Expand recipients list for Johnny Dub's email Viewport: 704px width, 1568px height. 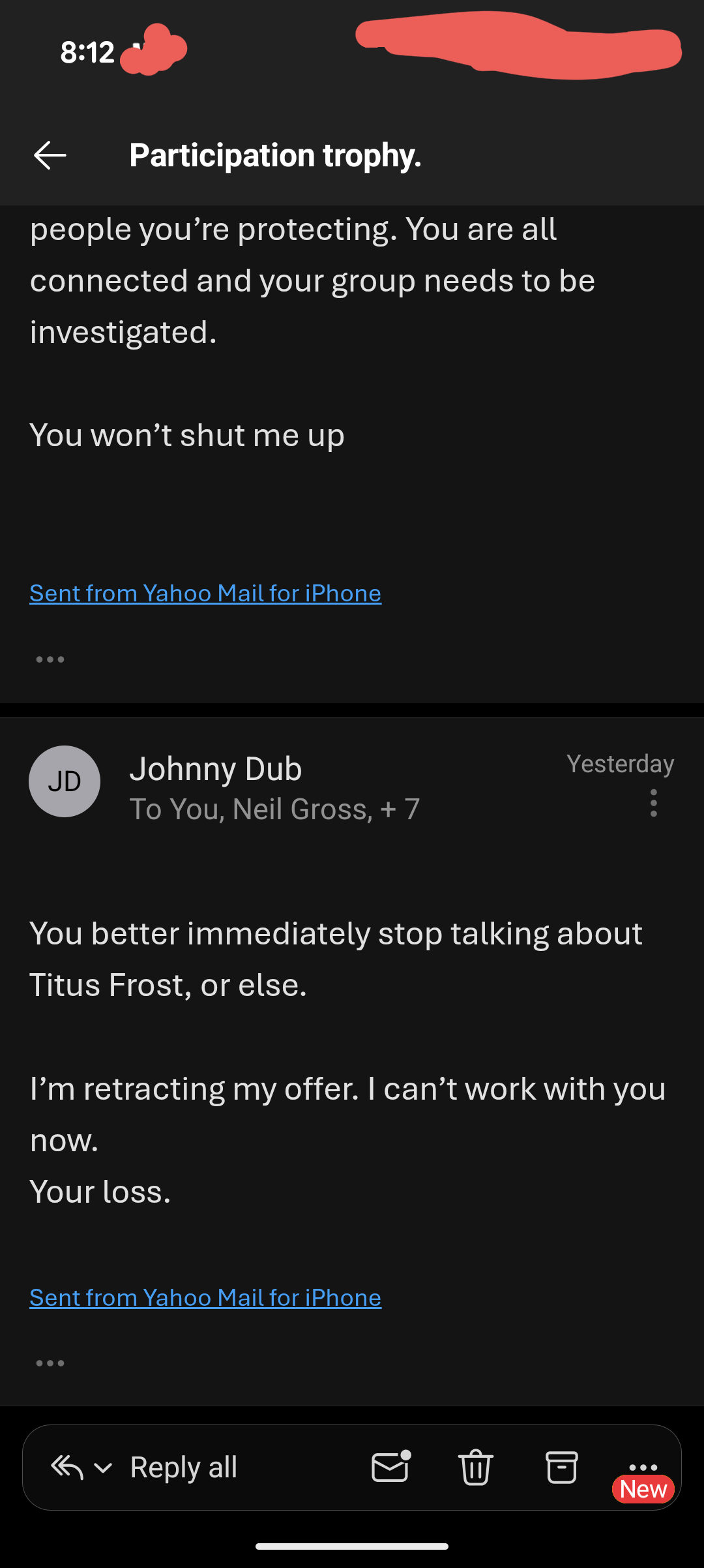(274, 809)
